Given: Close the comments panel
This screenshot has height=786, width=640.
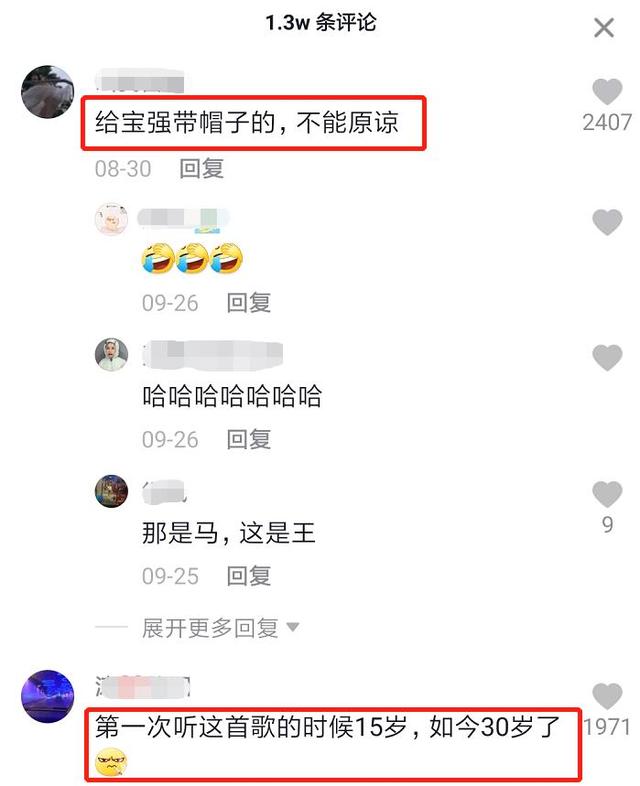Looking at the screenshot, I should [604, 27].
